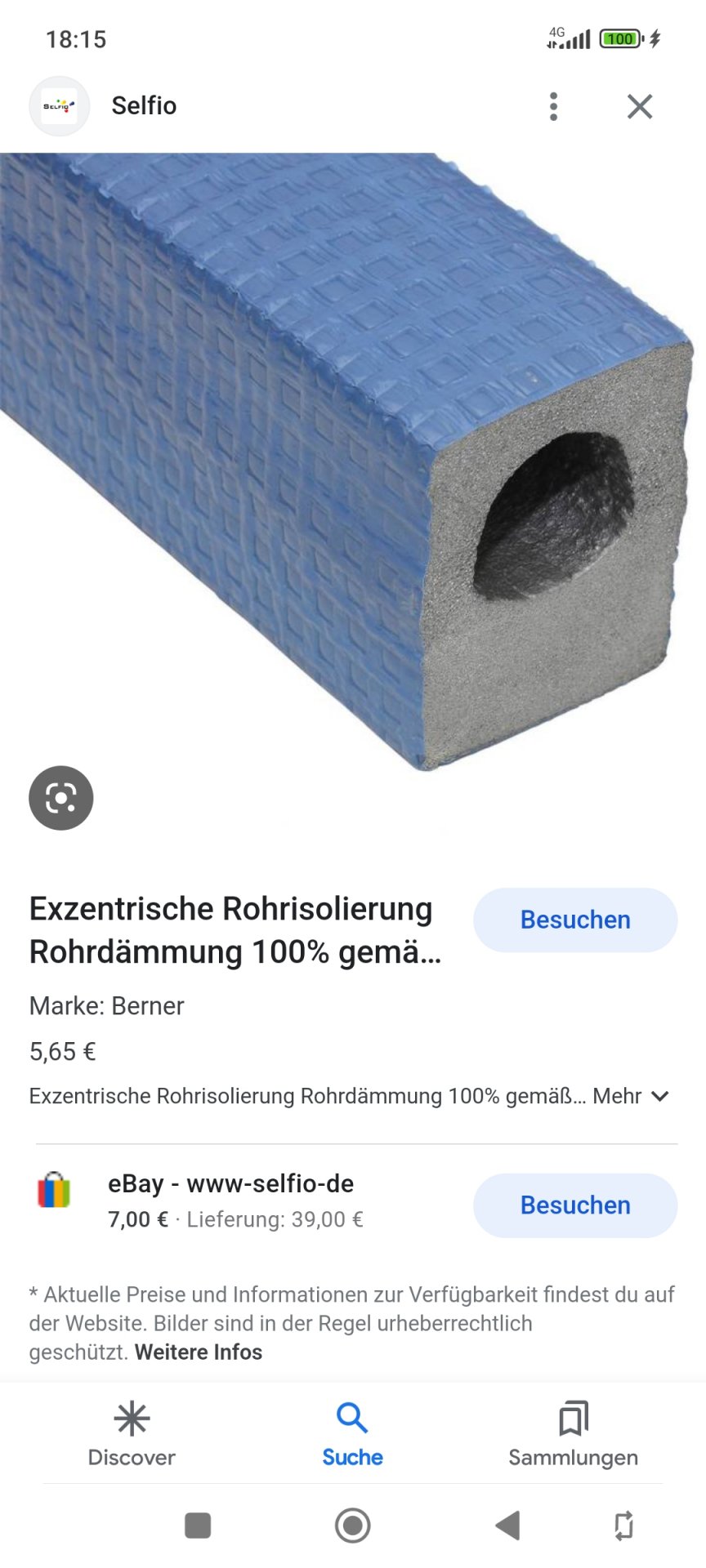Open the Sammlungen tab
Screen dimensions: 706x1568
pyautogui.click(x=573, y=1434)
